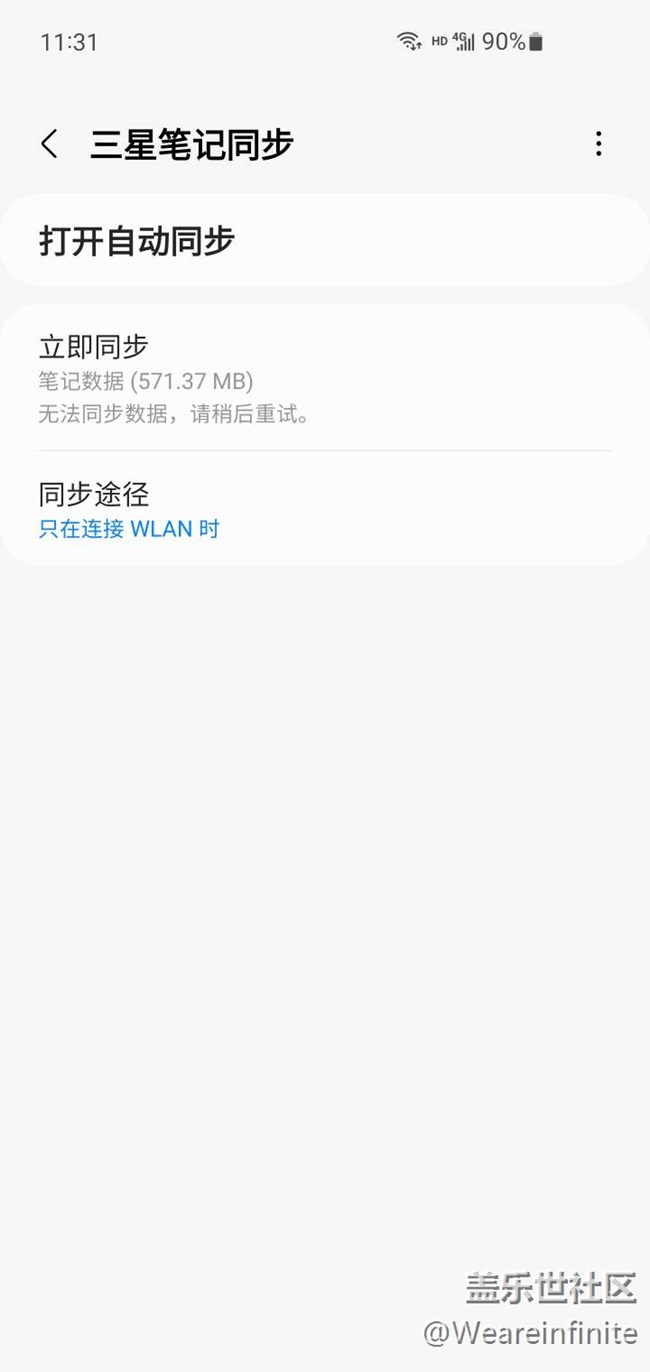
Task: Open the 同步途径 setting
Action: [324, 510]
